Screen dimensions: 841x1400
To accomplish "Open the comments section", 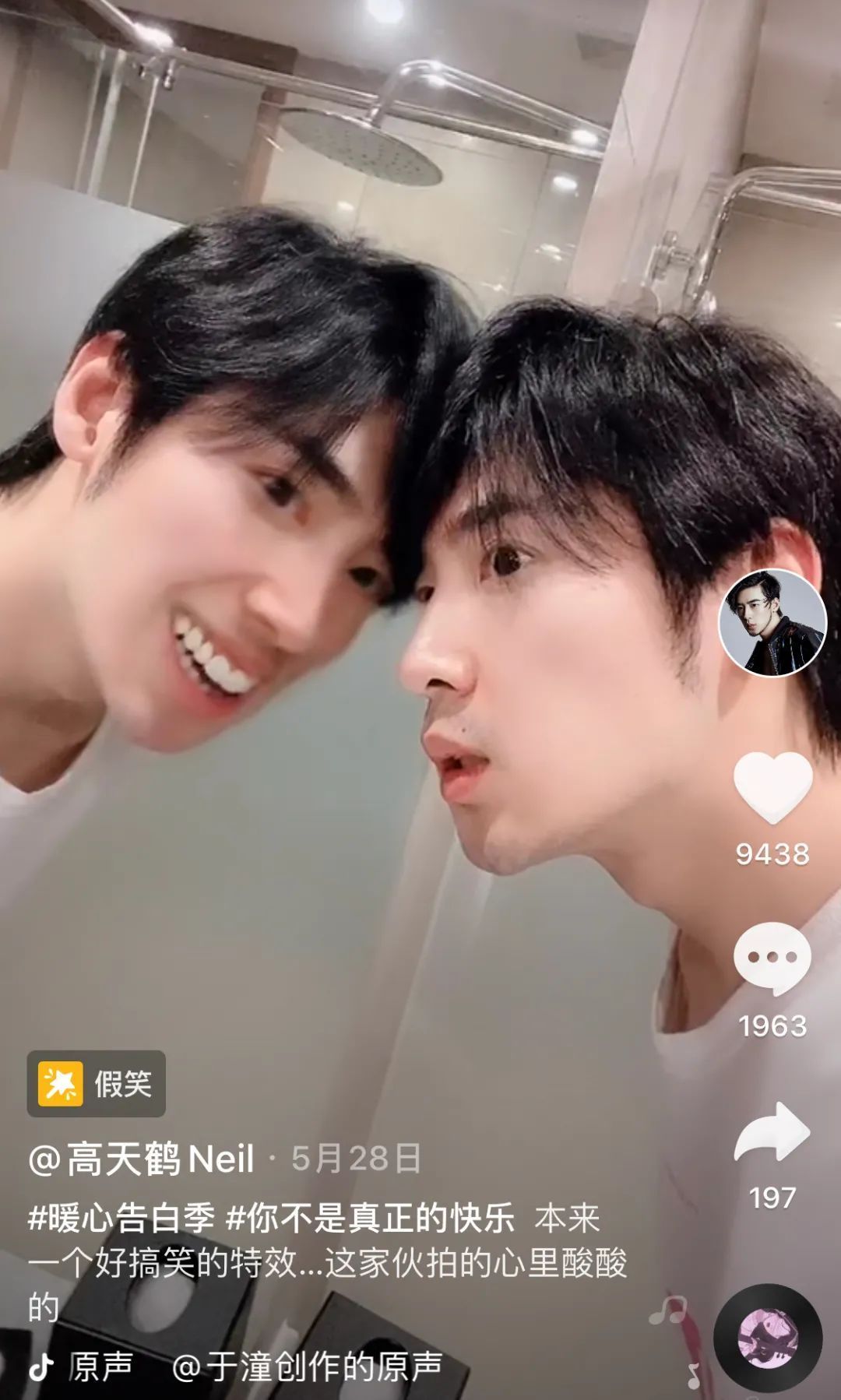I will pyautogui.click(x=772, y=958).
